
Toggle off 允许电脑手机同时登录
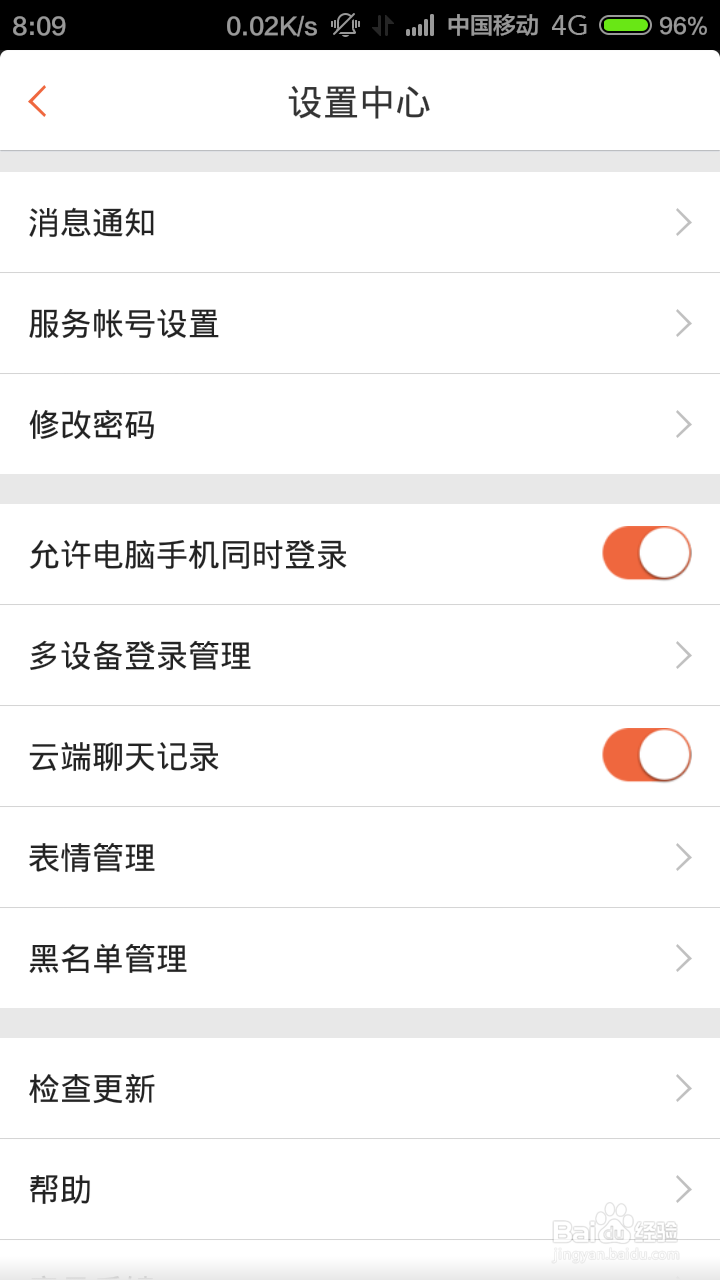646,553
